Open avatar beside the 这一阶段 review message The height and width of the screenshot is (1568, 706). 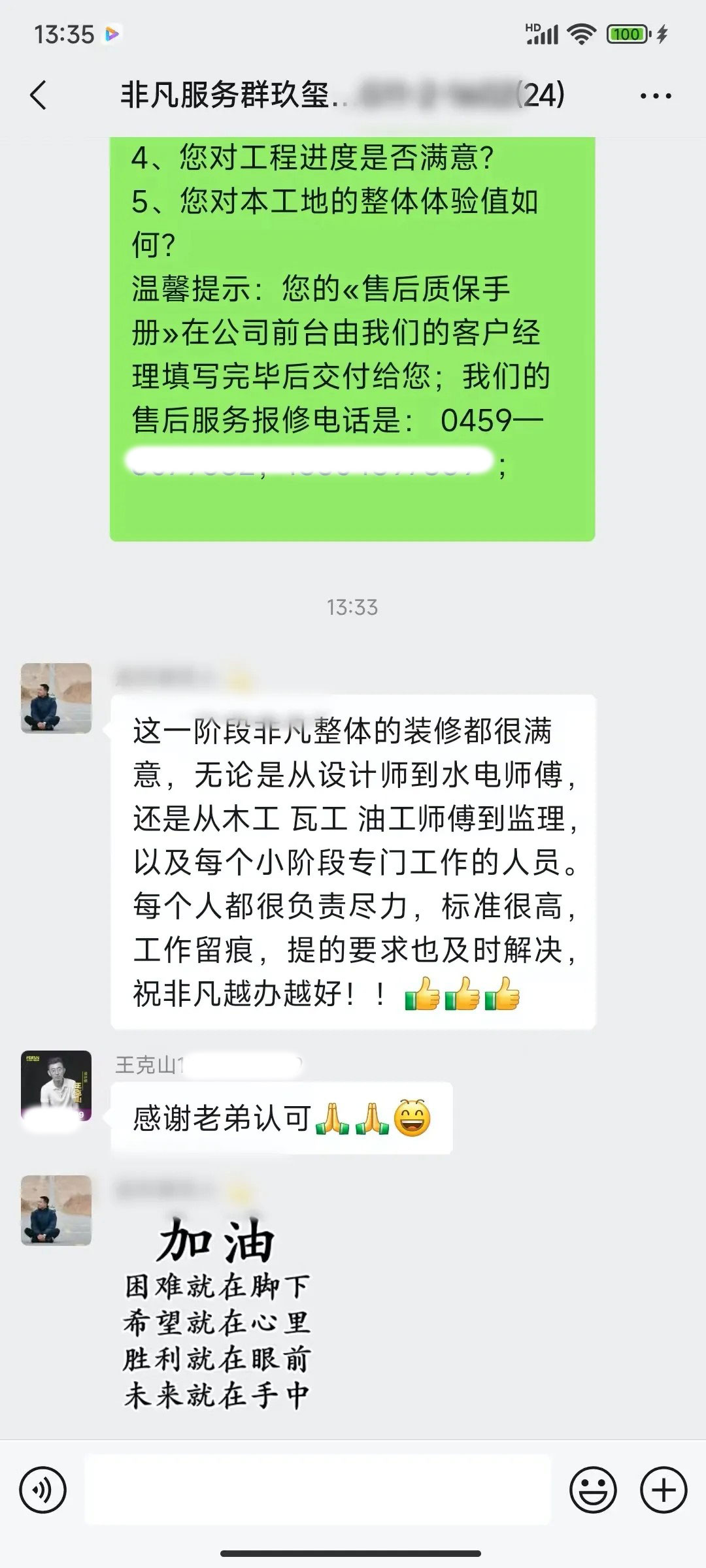pyautogui.click(x=56, y=698)
